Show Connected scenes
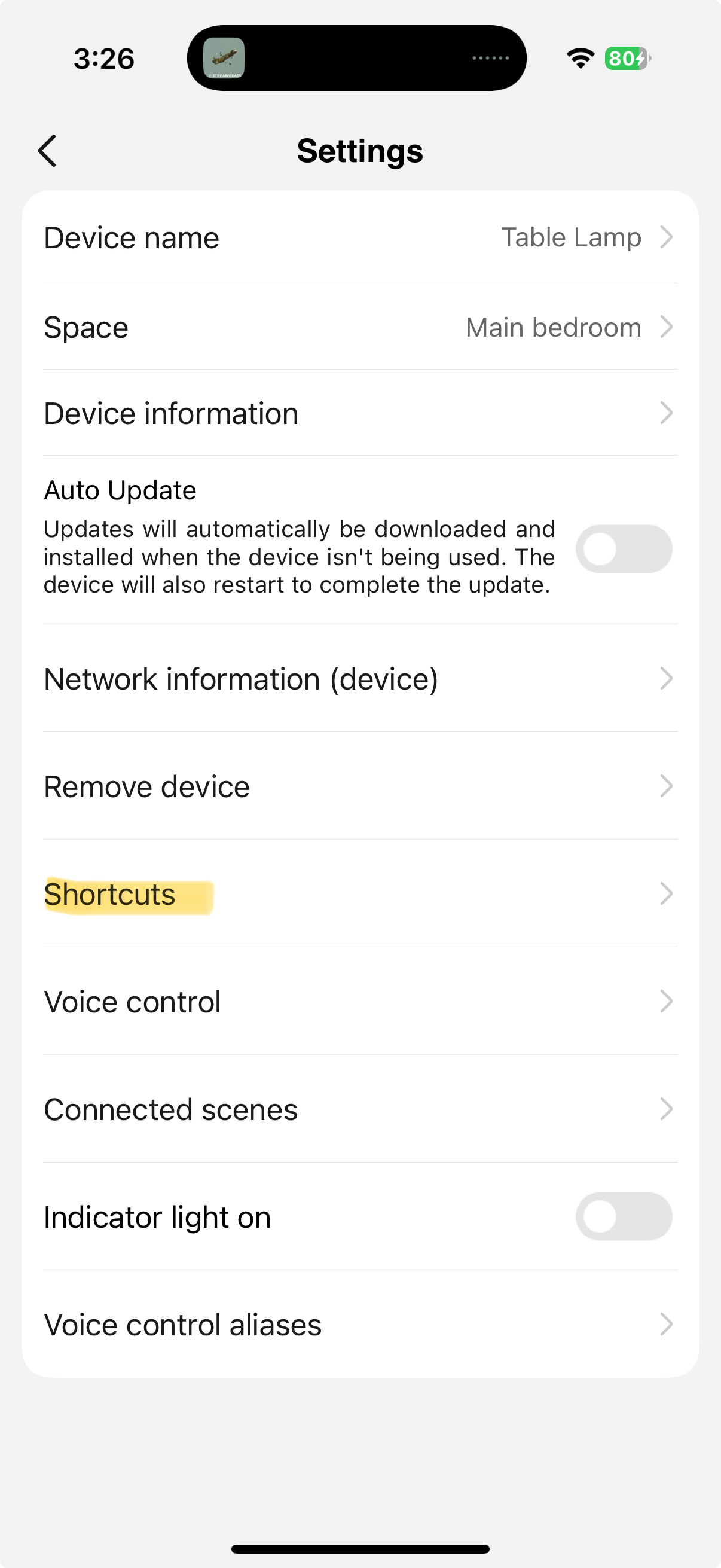This screenshot has height=1568, width=721. pyautogui.click(x=360, y=1110)
